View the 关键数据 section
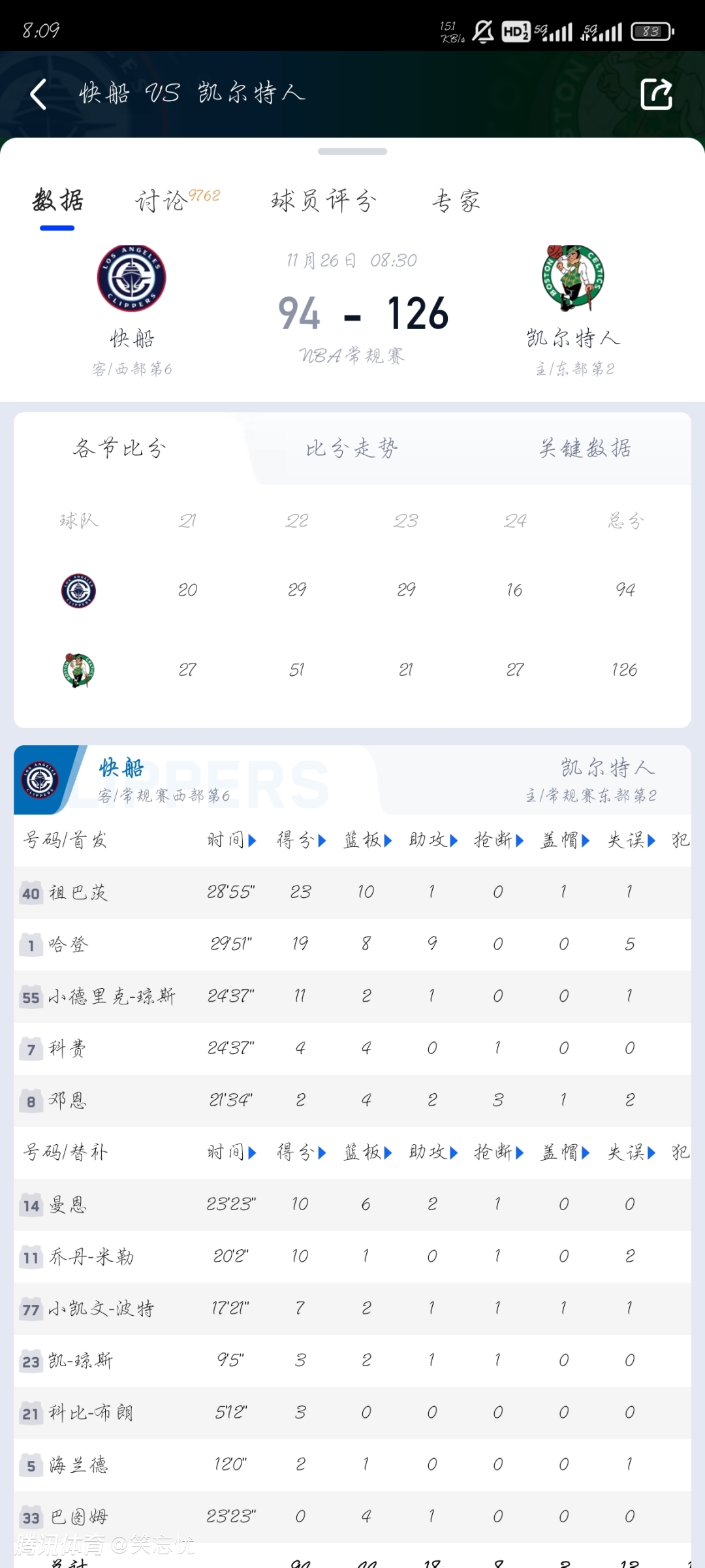Screen dimensions: 705x1568 point(584,449)
